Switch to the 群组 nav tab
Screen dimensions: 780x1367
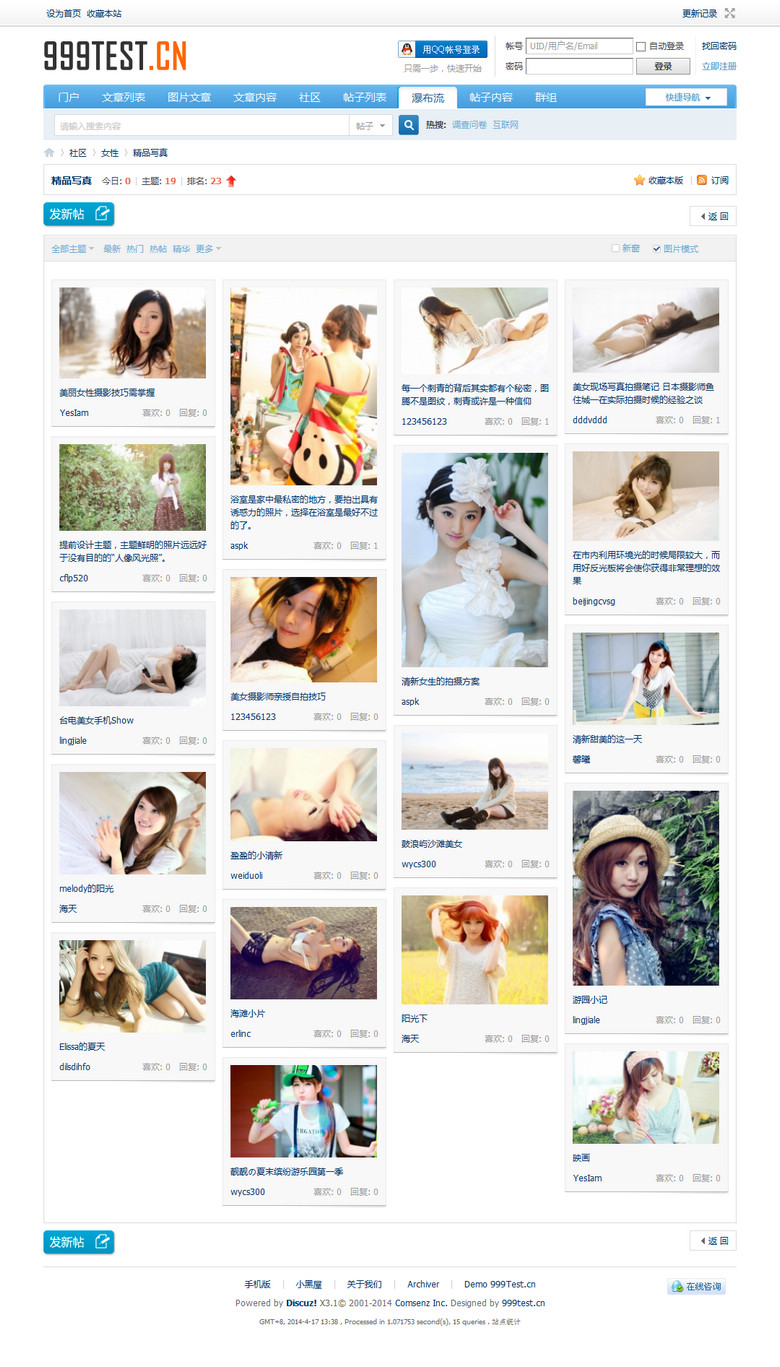(546, 97)
